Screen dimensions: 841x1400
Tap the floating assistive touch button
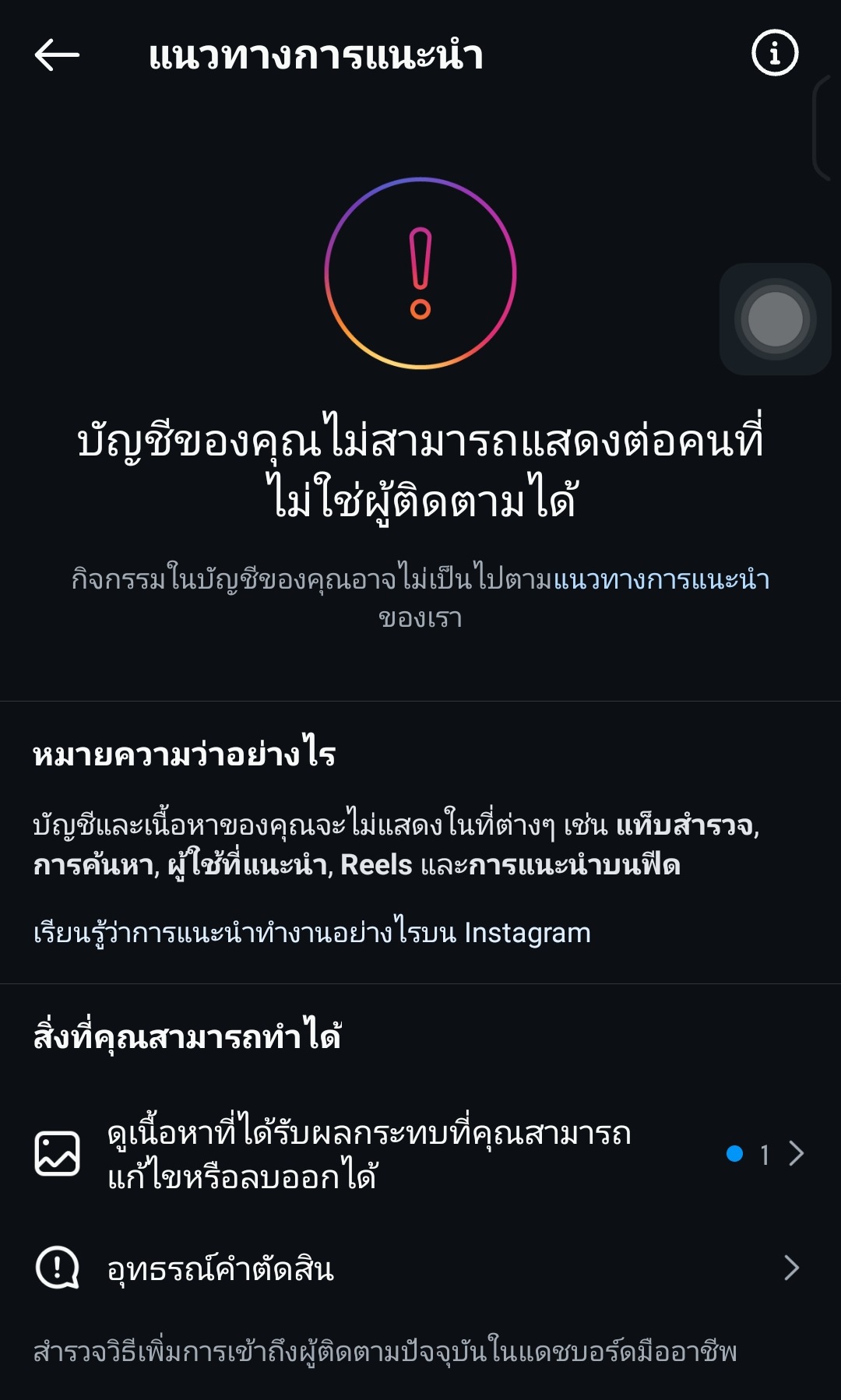click(776, 319)
